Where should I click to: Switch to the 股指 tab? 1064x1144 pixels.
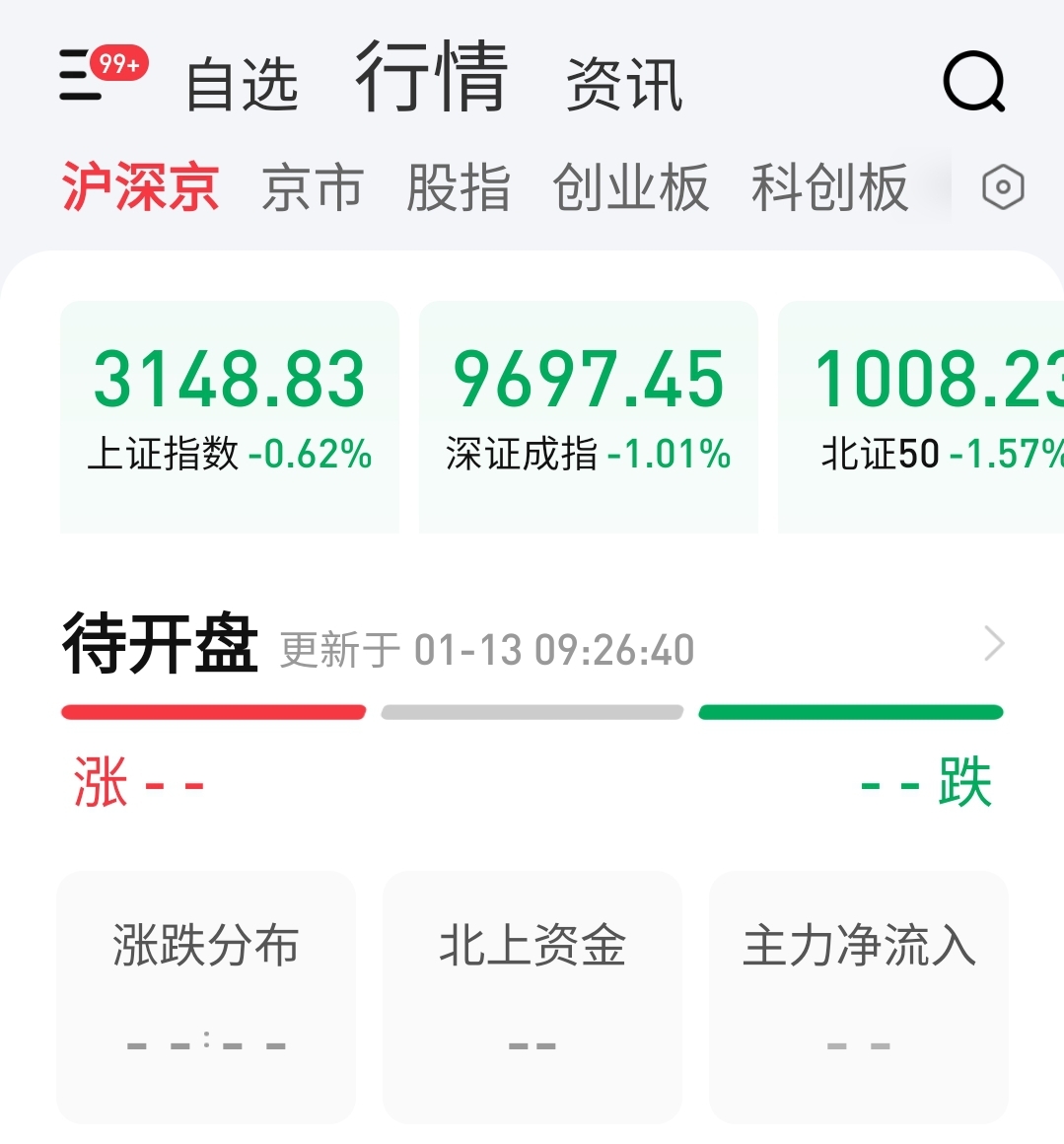[x=460, y=187]
